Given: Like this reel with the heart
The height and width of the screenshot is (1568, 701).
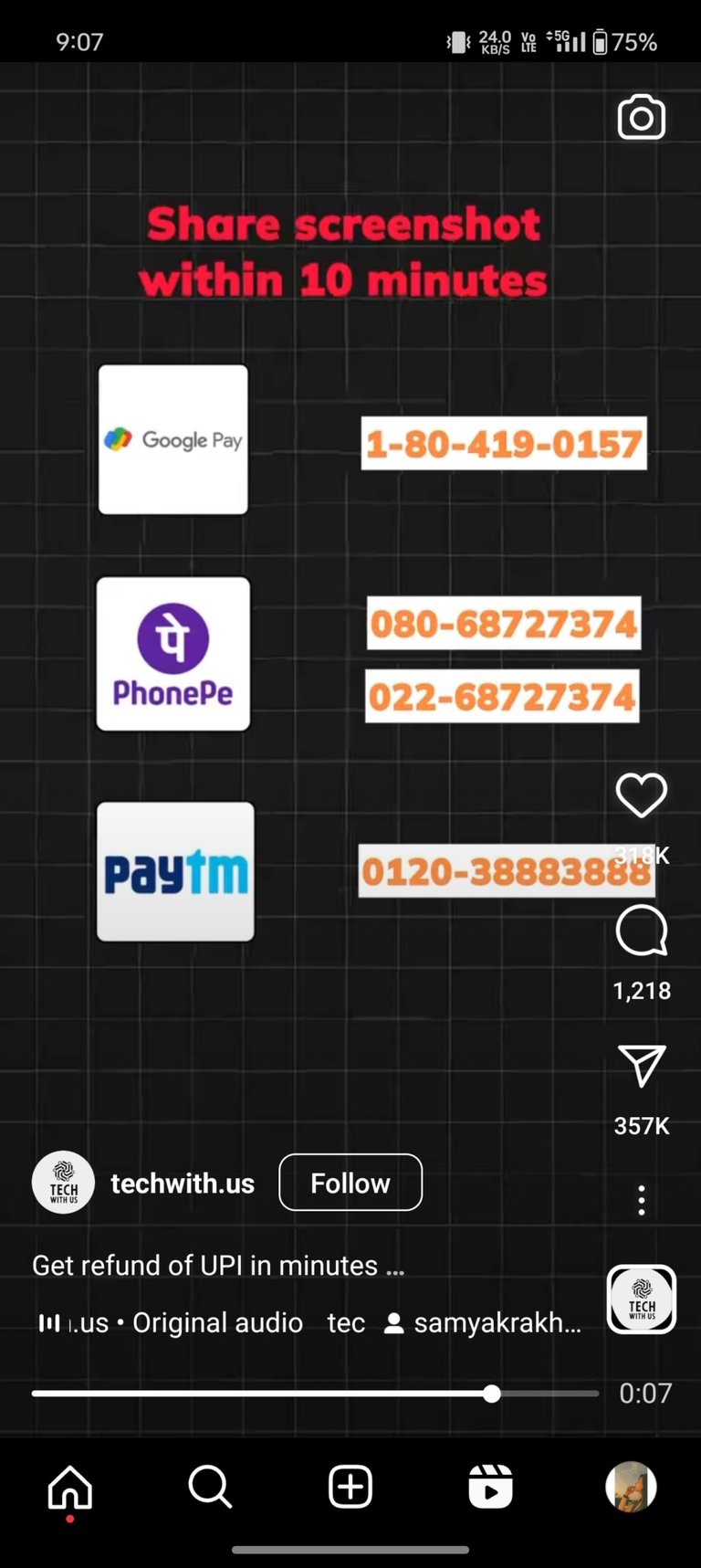Looking at the screenshot, I should 642,795.
